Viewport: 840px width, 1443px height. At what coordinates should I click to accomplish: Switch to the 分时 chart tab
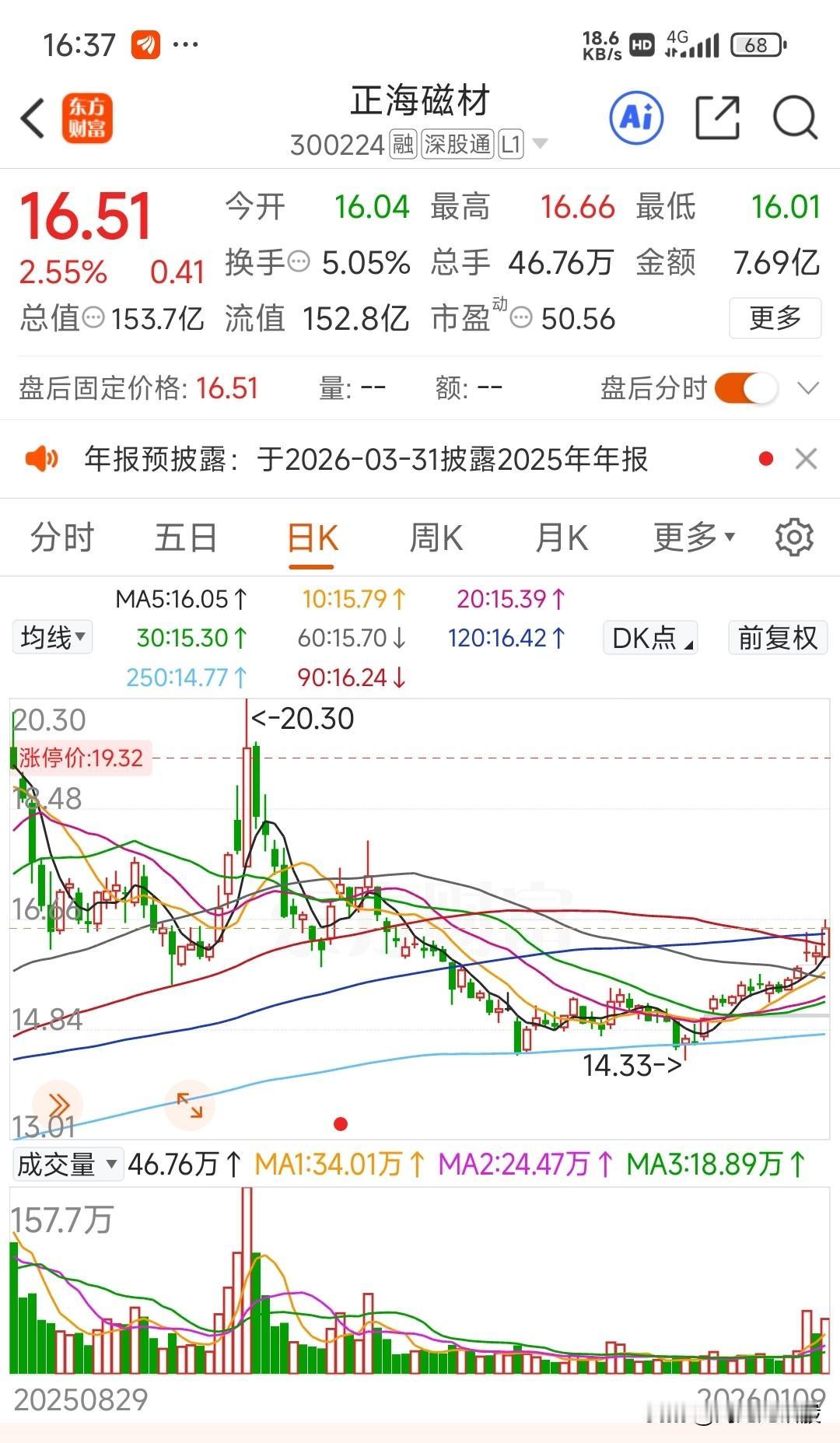(62, 538)
